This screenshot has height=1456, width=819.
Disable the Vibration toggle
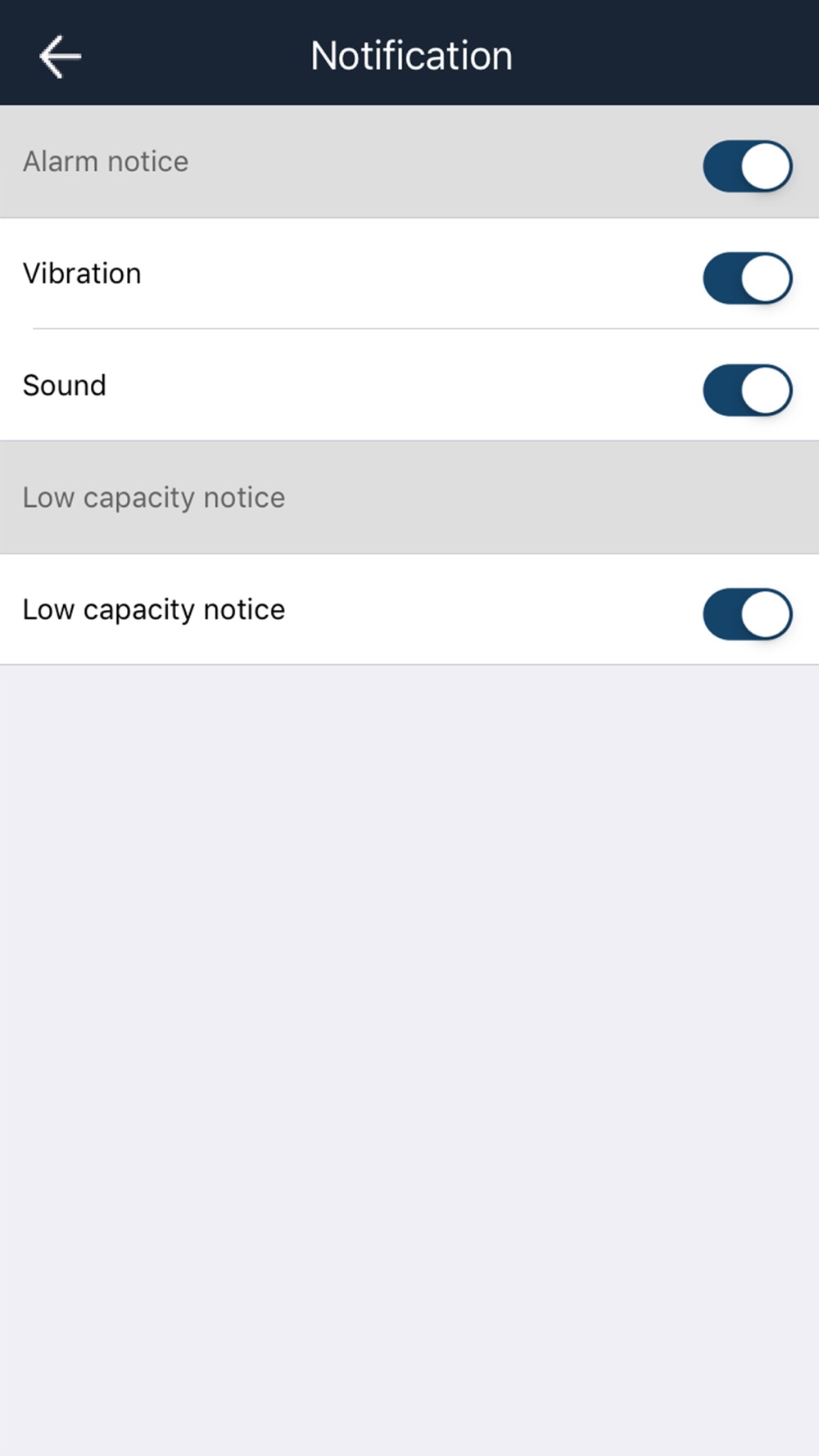coord(748,278)
